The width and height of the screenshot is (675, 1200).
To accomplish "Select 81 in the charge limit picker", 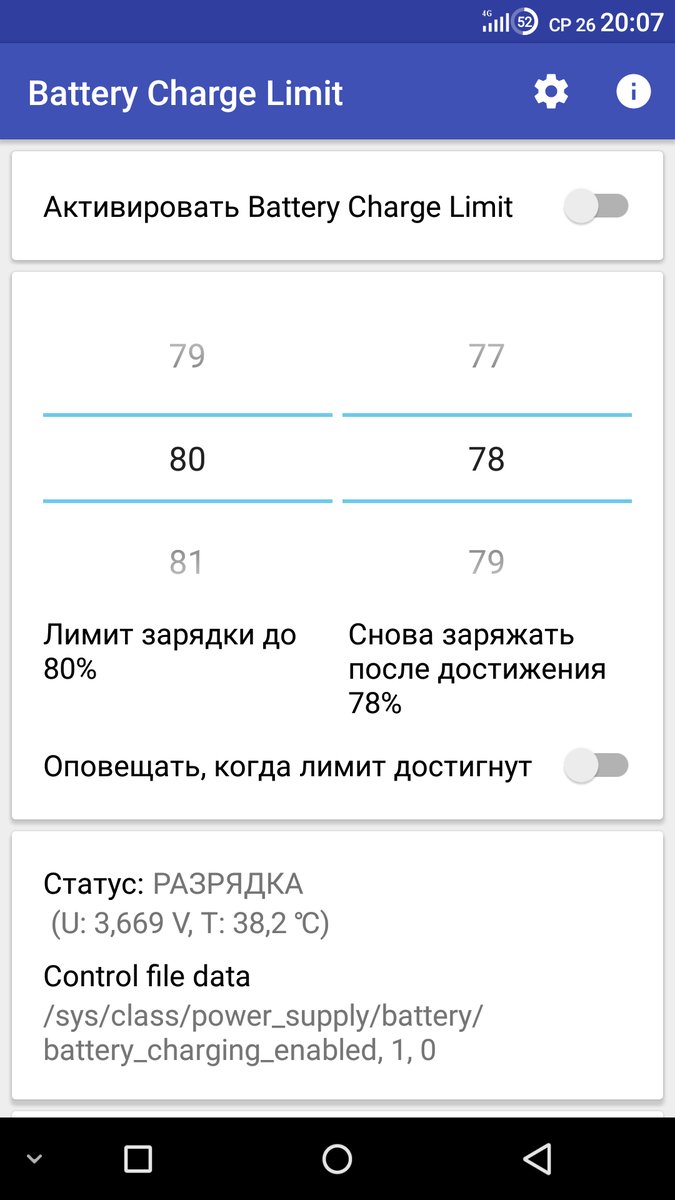I will pos(187,562).
